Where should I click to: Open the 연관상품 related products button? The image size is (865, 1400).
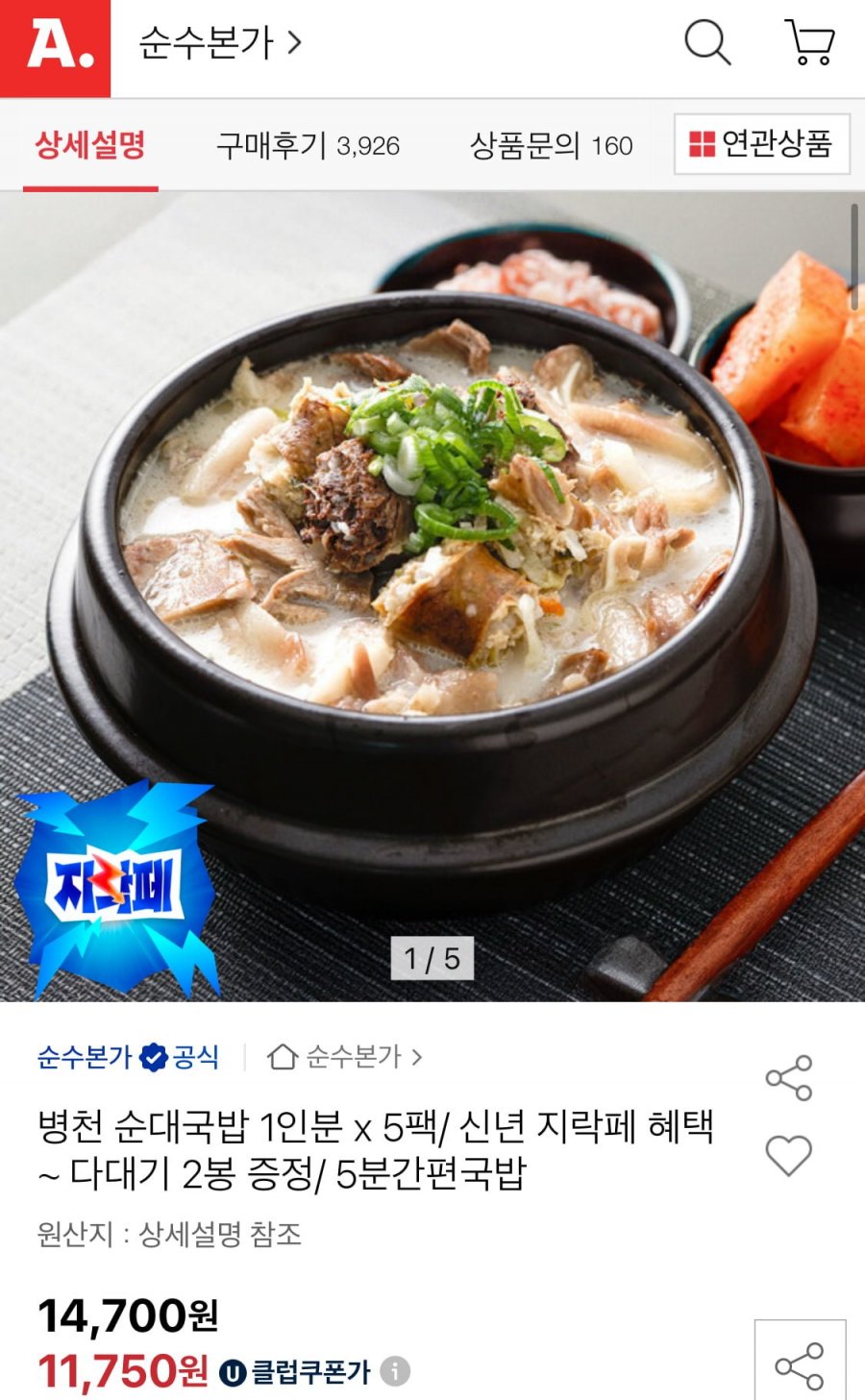coord(761,144)
